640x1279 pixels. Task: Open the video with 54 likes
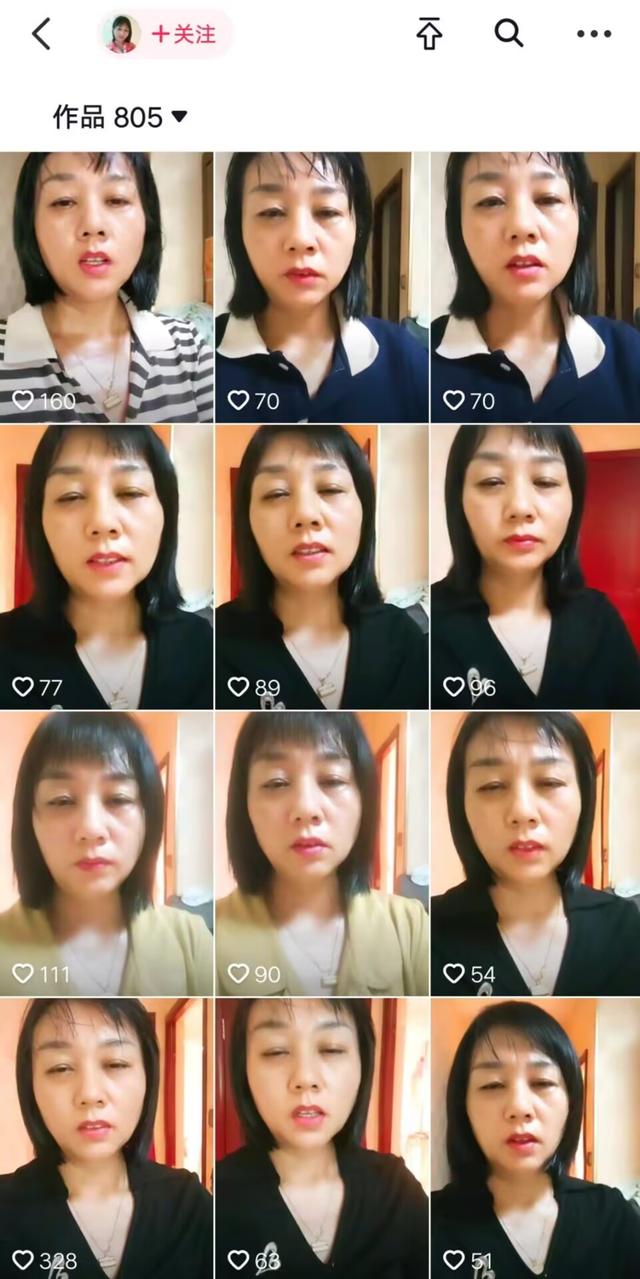click(535, 853)
